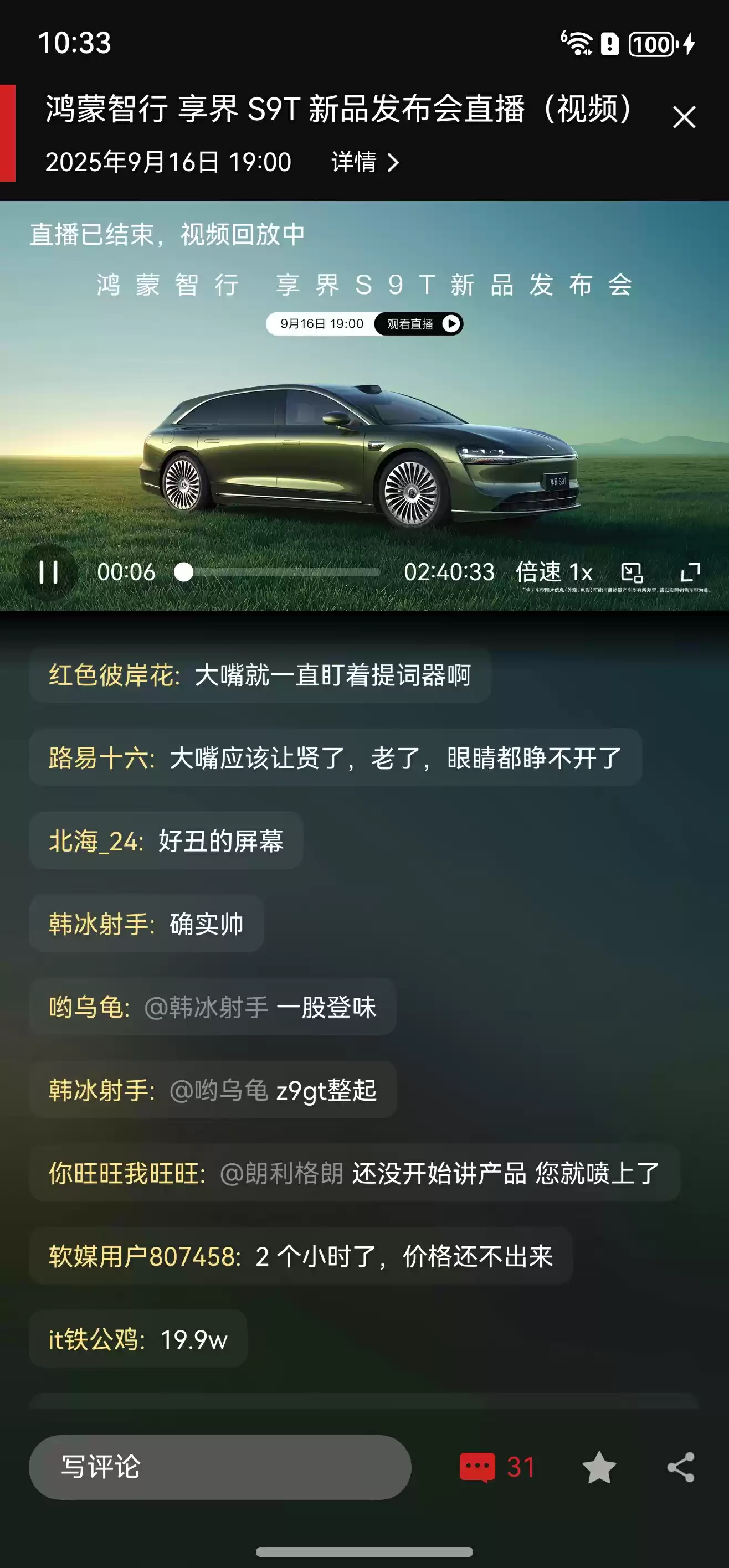Tap the battery indicator

coord(650,44)
